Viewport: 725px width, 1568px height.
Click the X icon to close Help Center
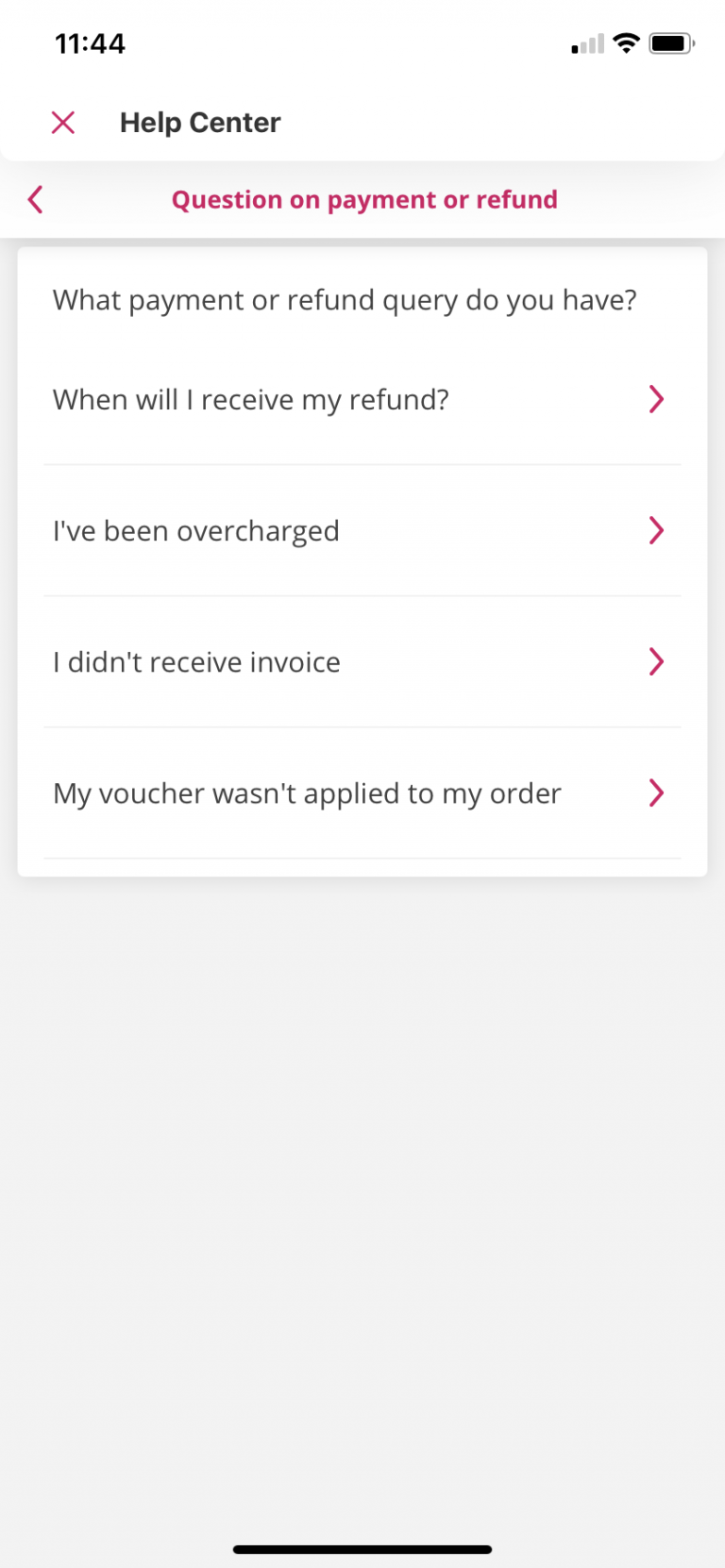(x=62, y=122)
